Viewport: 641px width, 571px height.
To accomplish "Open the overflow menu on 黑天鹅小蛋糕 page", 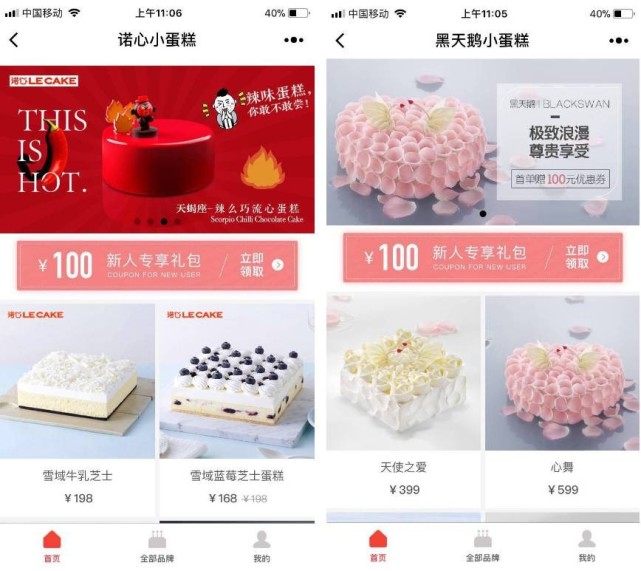I will (619, 40).
